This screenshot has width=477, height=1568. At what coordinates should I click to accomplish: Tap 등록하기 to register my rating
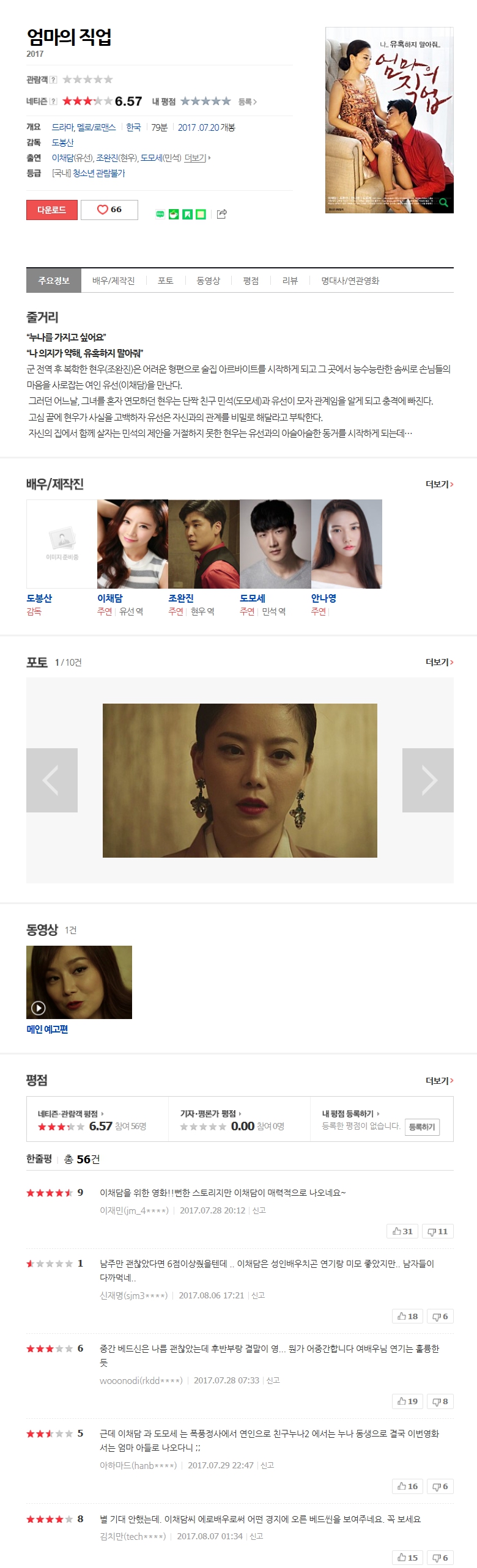point(422,1127)
